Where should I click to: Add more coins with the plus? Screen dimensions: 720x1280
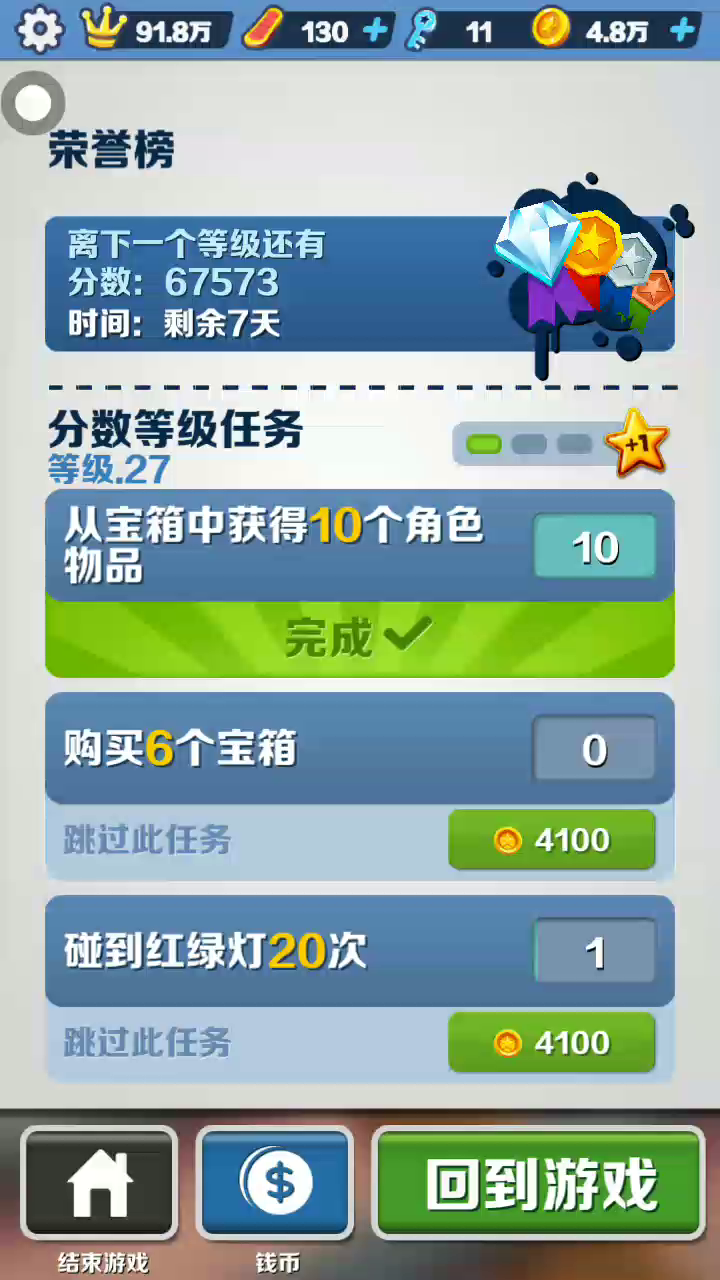pyautogui.click(x=683, y=31)
